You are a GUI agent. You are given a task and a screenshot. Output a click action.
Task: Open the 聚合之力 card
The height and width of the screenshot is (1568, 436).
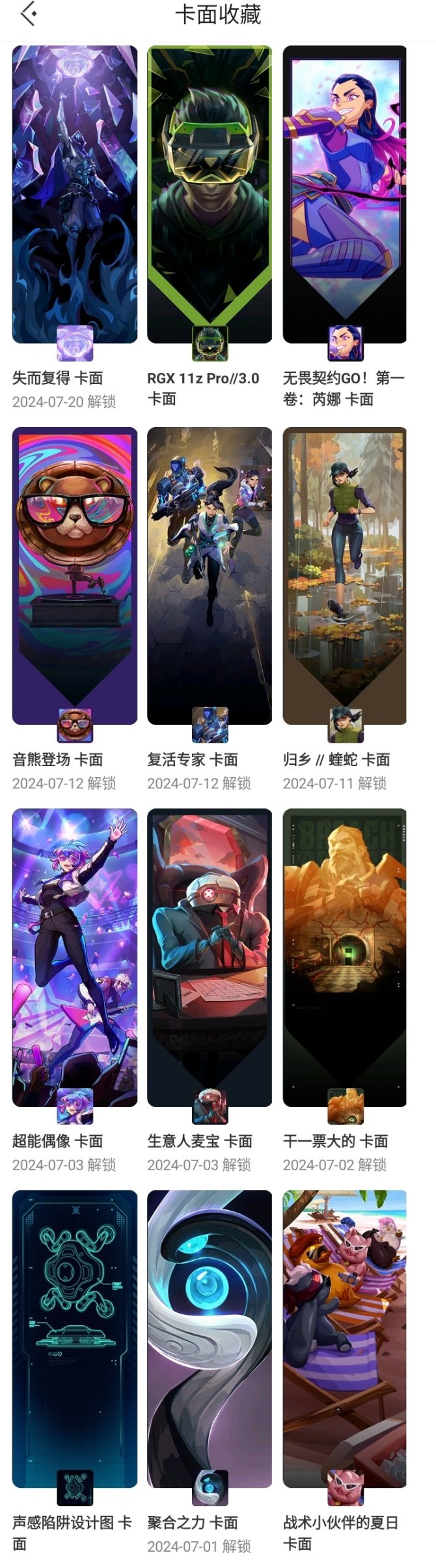tap(209, 1338)
